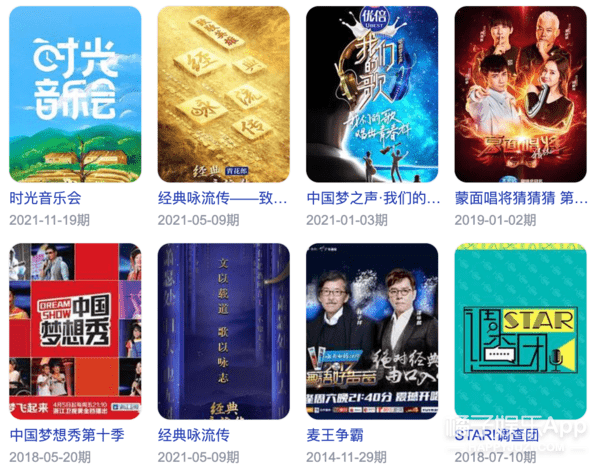Open 麦王争霸 show tile
The width and height of the screenshot is (600, 468).
[x=372, y=330]
